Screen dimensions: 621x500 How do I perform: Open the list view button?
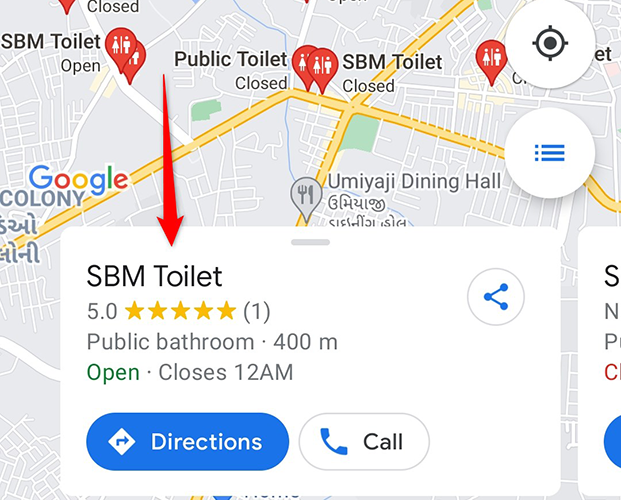549,153
